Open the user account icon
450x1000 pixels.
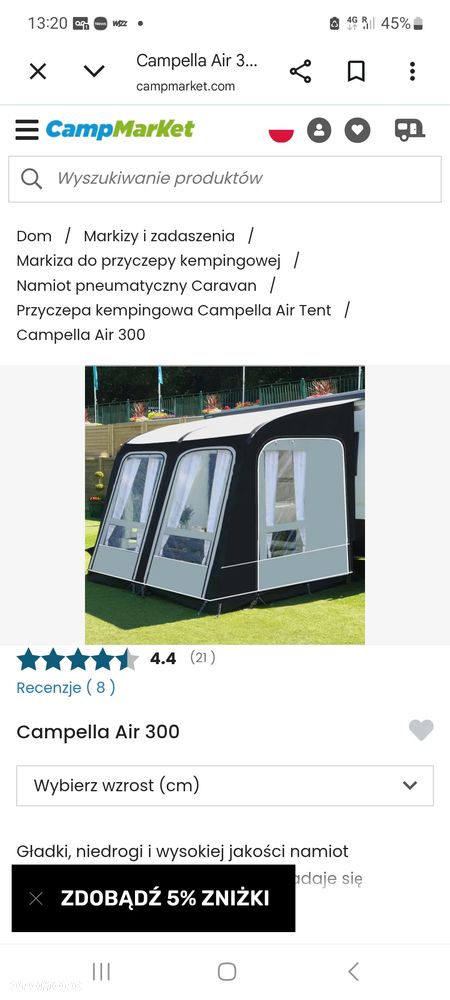(x=319, y=130)
